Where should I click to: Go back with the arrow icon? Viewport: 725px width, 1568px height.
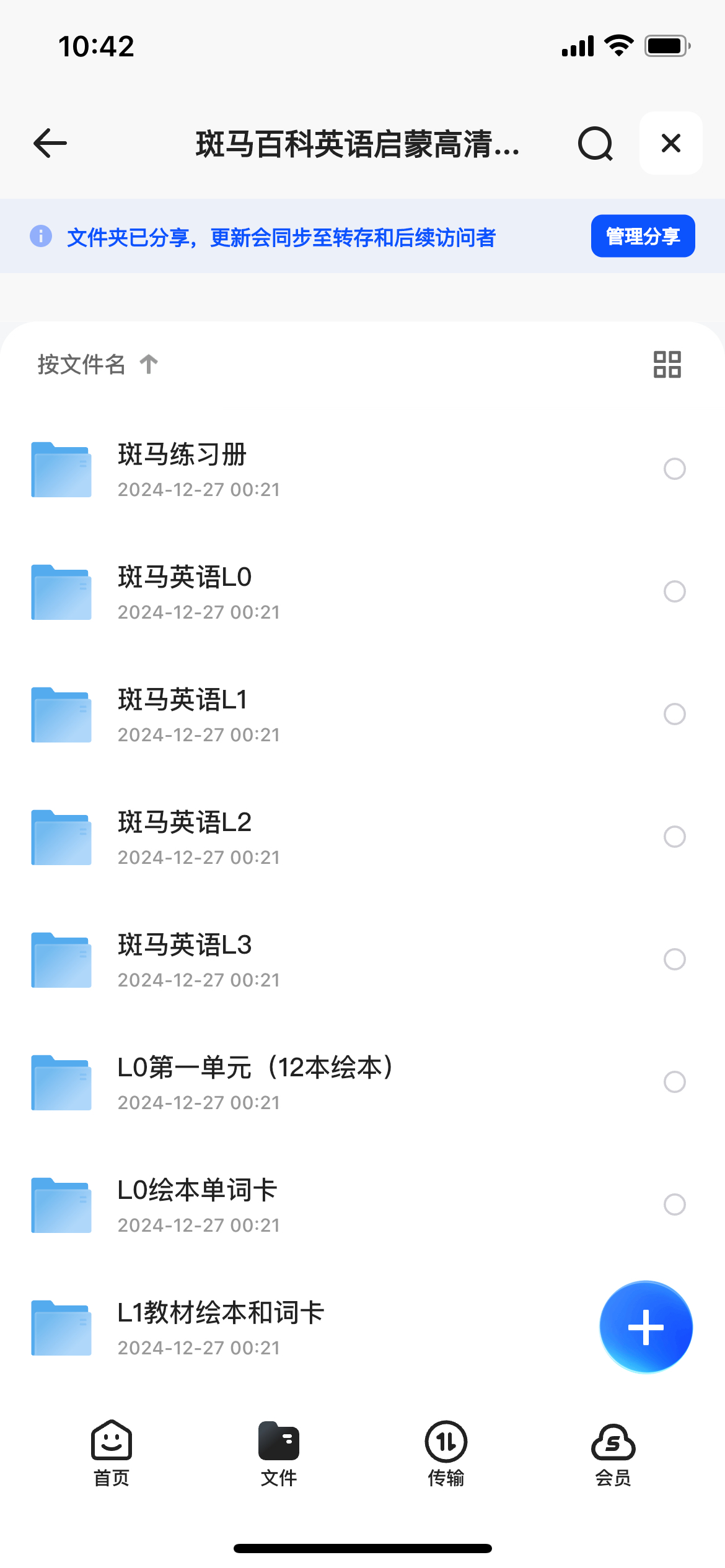tap(50, 144)
